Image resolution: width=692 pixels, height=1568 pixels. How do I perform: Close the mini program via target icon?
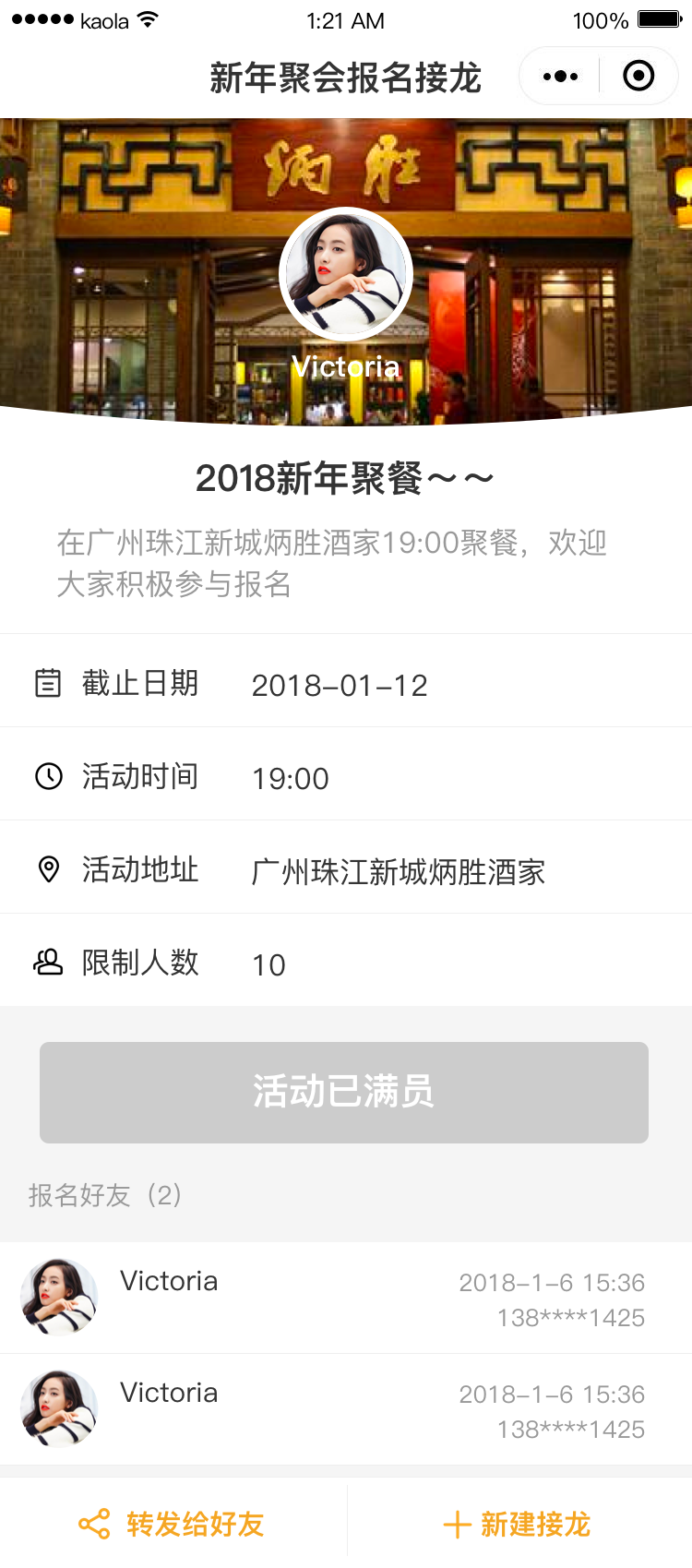click(638, 77)
